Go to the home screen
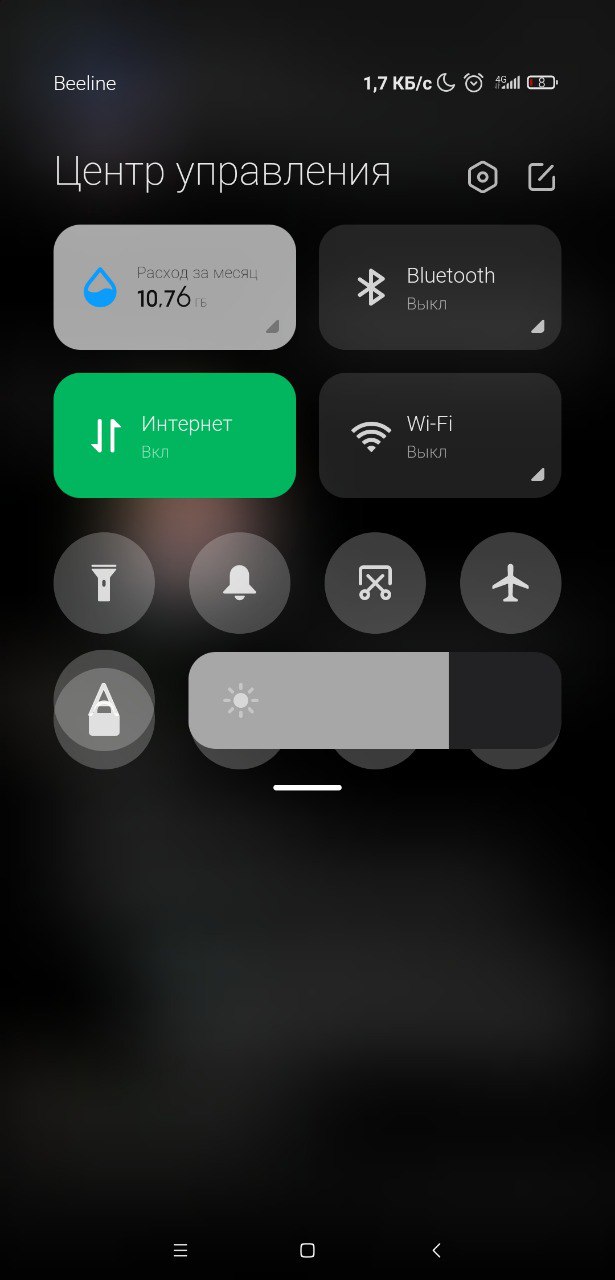The height and width of the screenshot is (1280, 615). (307, 1250)
